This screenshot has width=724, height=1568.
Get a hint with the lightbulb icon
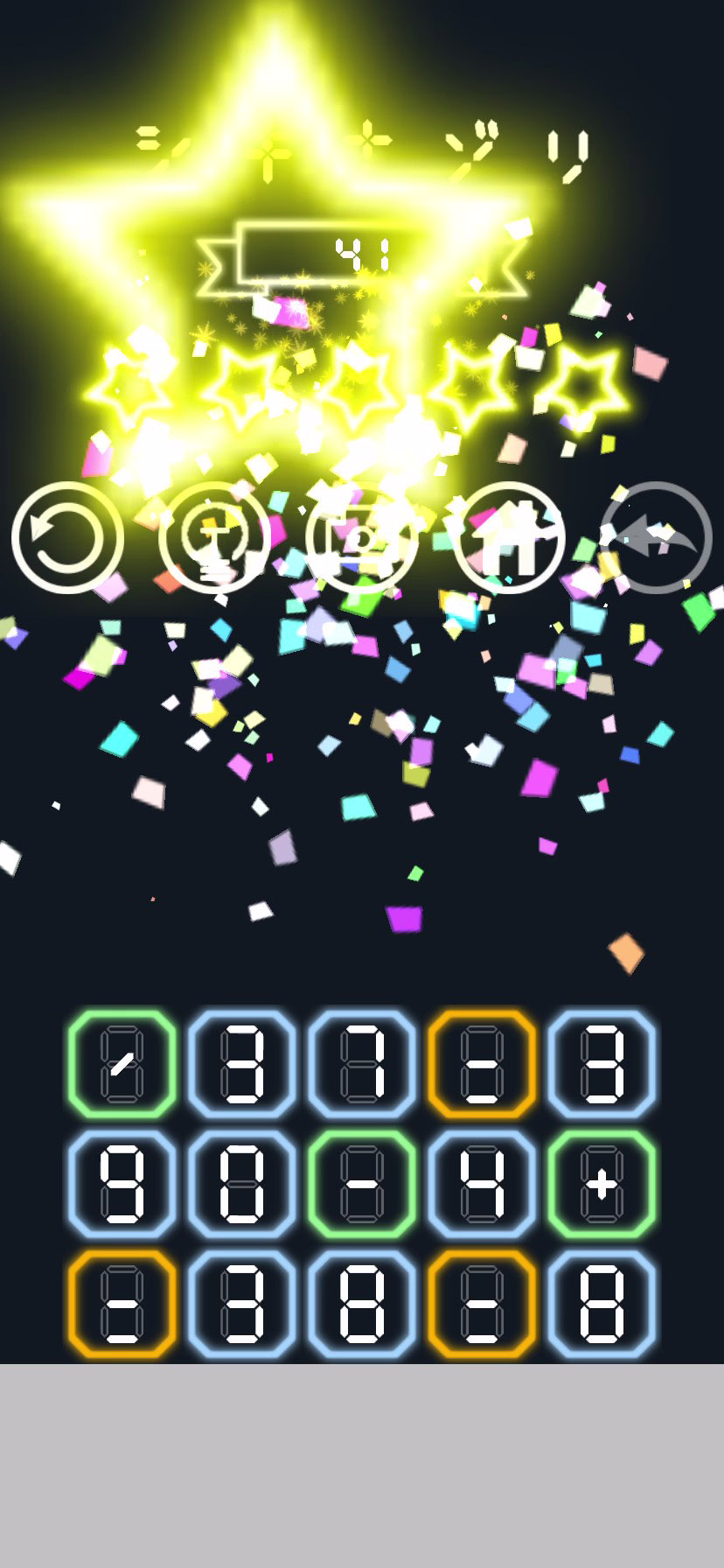tap(214, 537)
